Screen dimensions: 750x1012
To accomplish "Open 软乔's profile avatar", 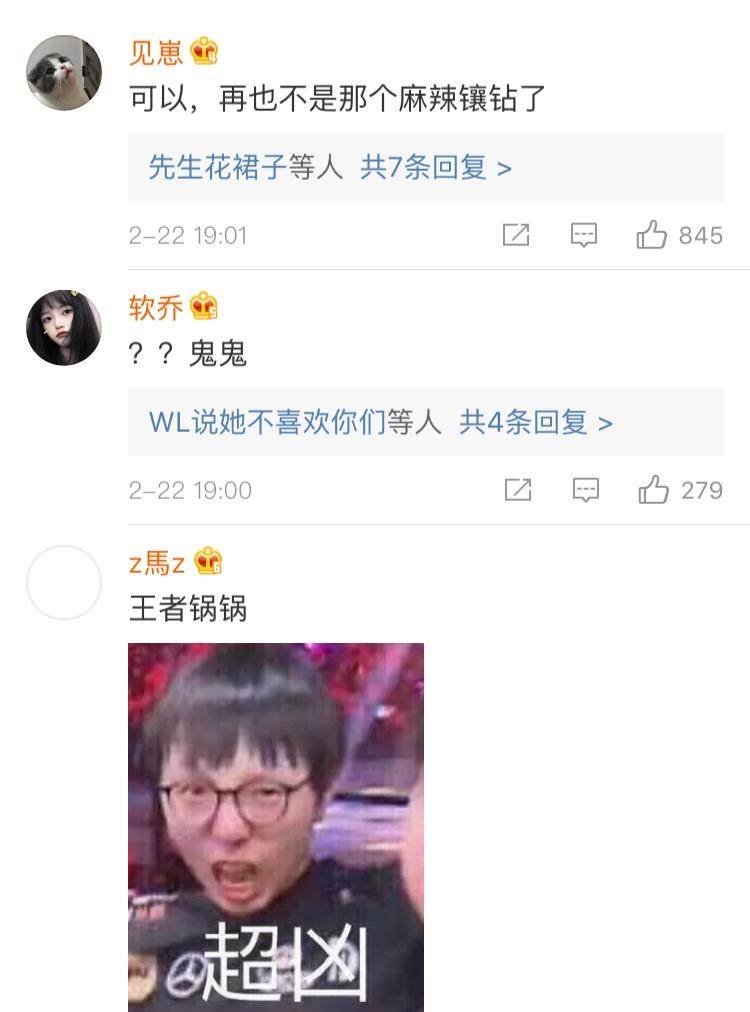I will [x=64, y=328].
